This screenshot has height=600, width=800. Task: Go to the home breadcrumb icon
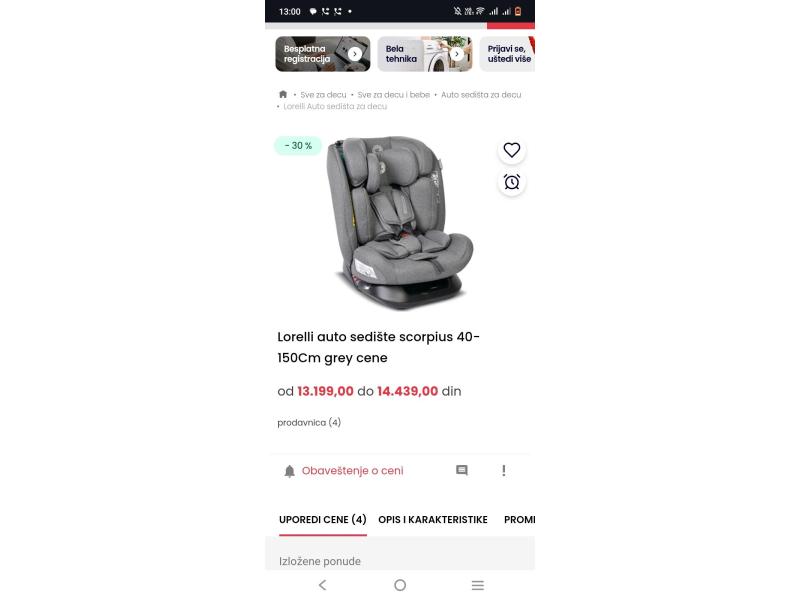coord(283,94)
